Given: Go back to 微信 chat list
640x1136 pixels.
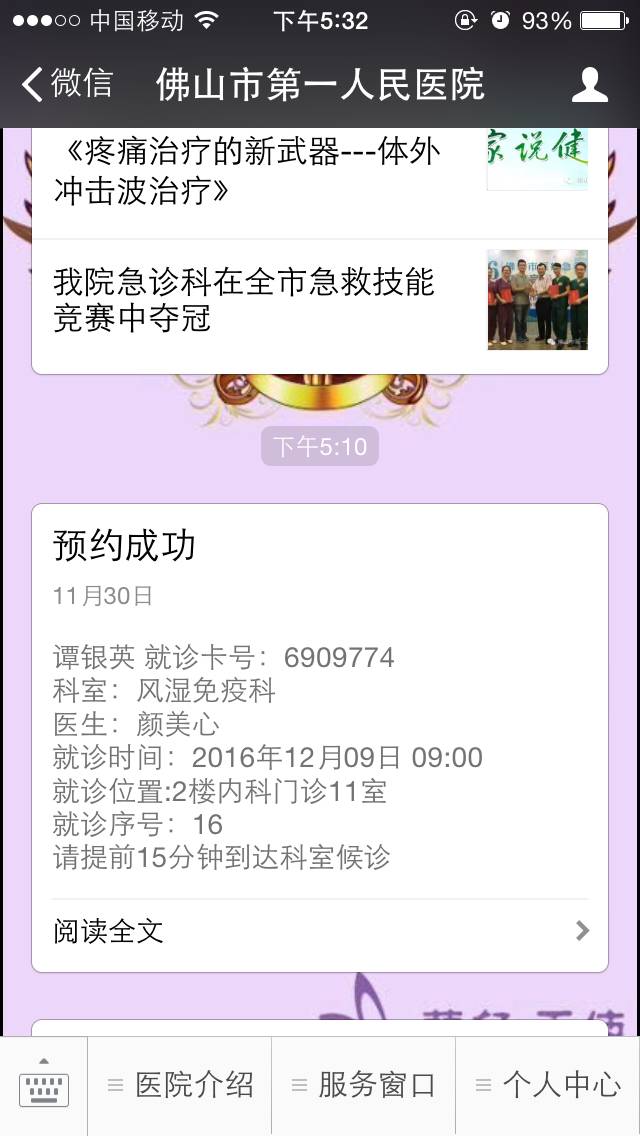Looking at the screenshot, I should tap(68, 84).
